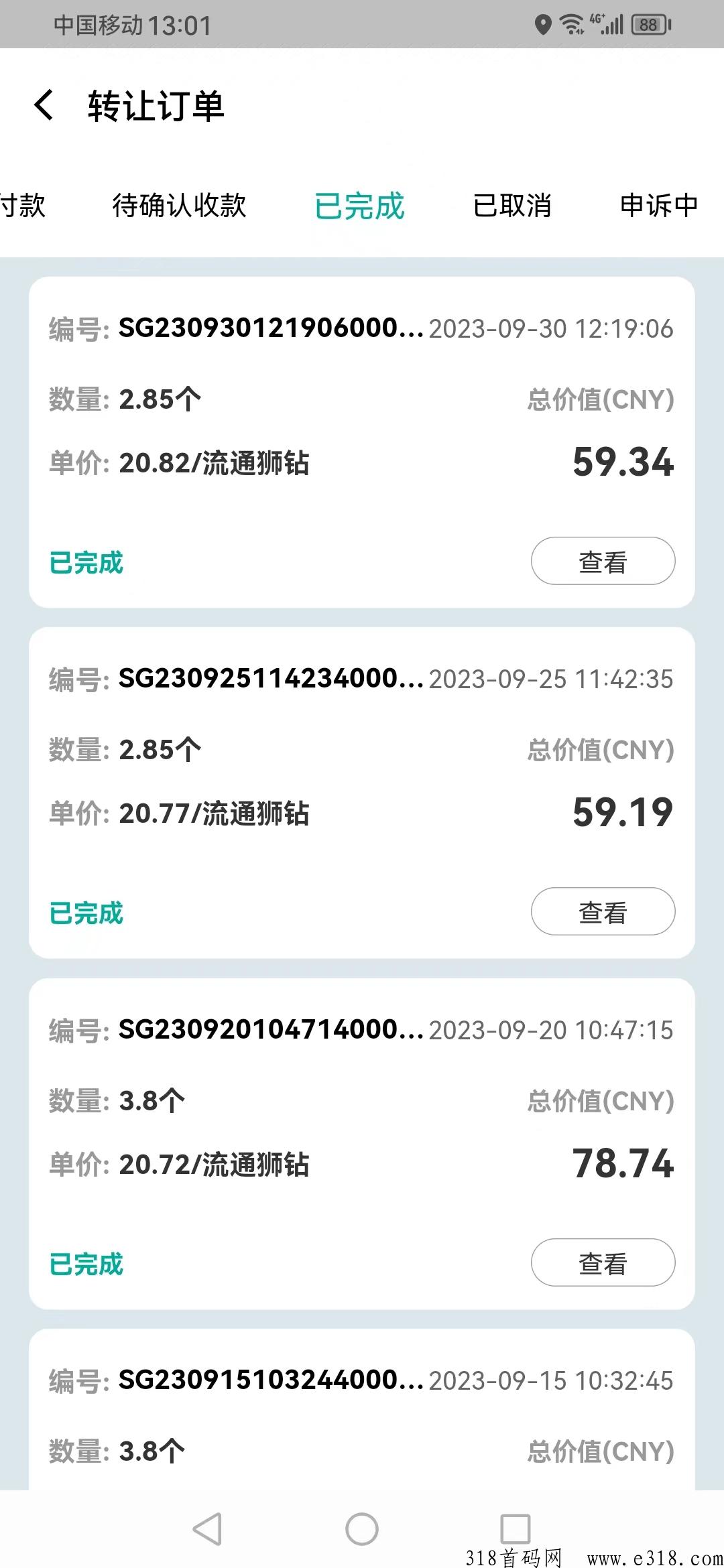Viewport: 724px width, 1568px height.
Task: Open the 申诉中 tab
Action: (659, 205)
